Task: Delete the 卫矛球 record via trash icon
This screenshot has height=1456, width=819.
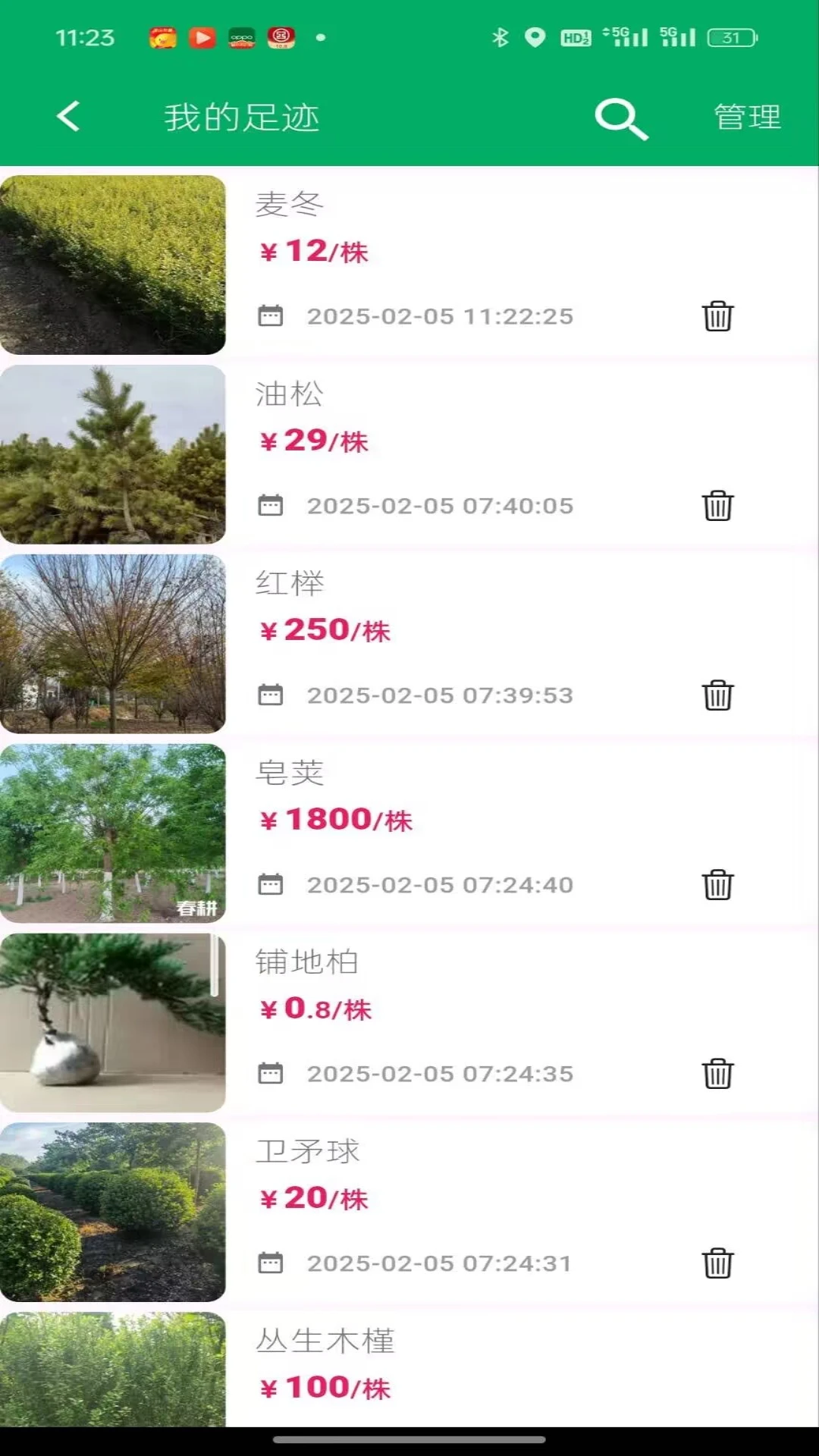Action: (716, 1261)
